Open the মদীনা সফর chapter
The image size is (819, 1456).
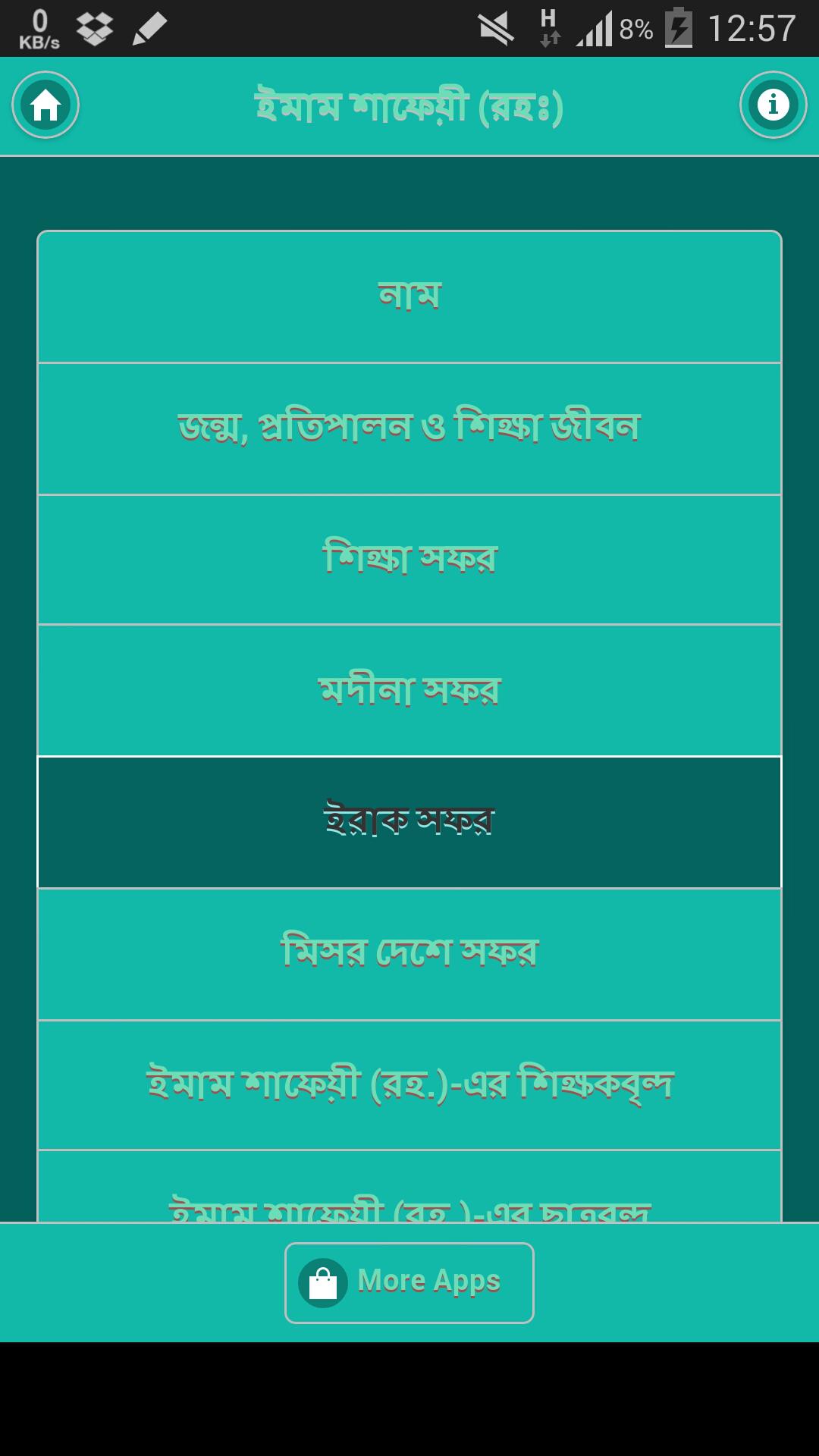[409, 691]
